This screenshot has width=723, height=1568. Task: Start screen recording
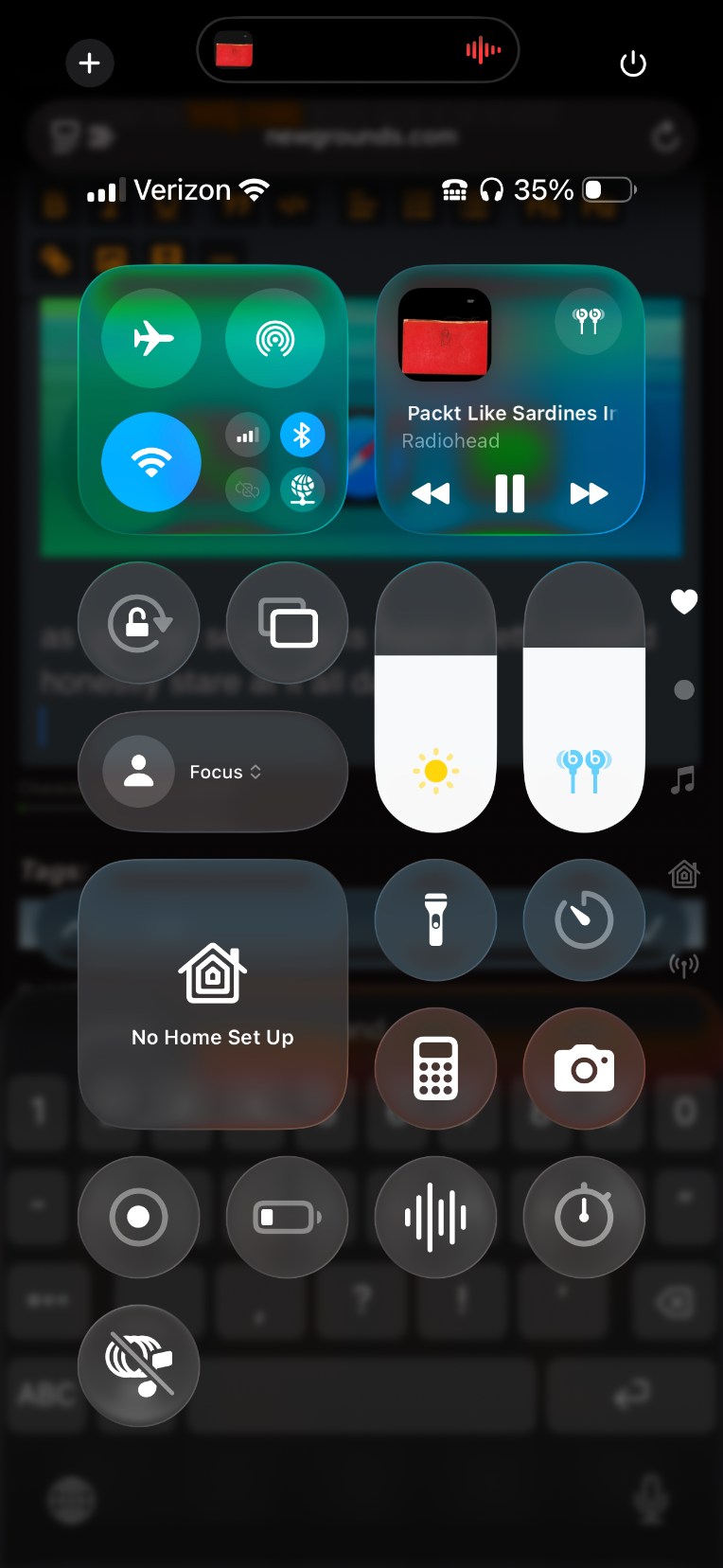[x=139, y=1217]
